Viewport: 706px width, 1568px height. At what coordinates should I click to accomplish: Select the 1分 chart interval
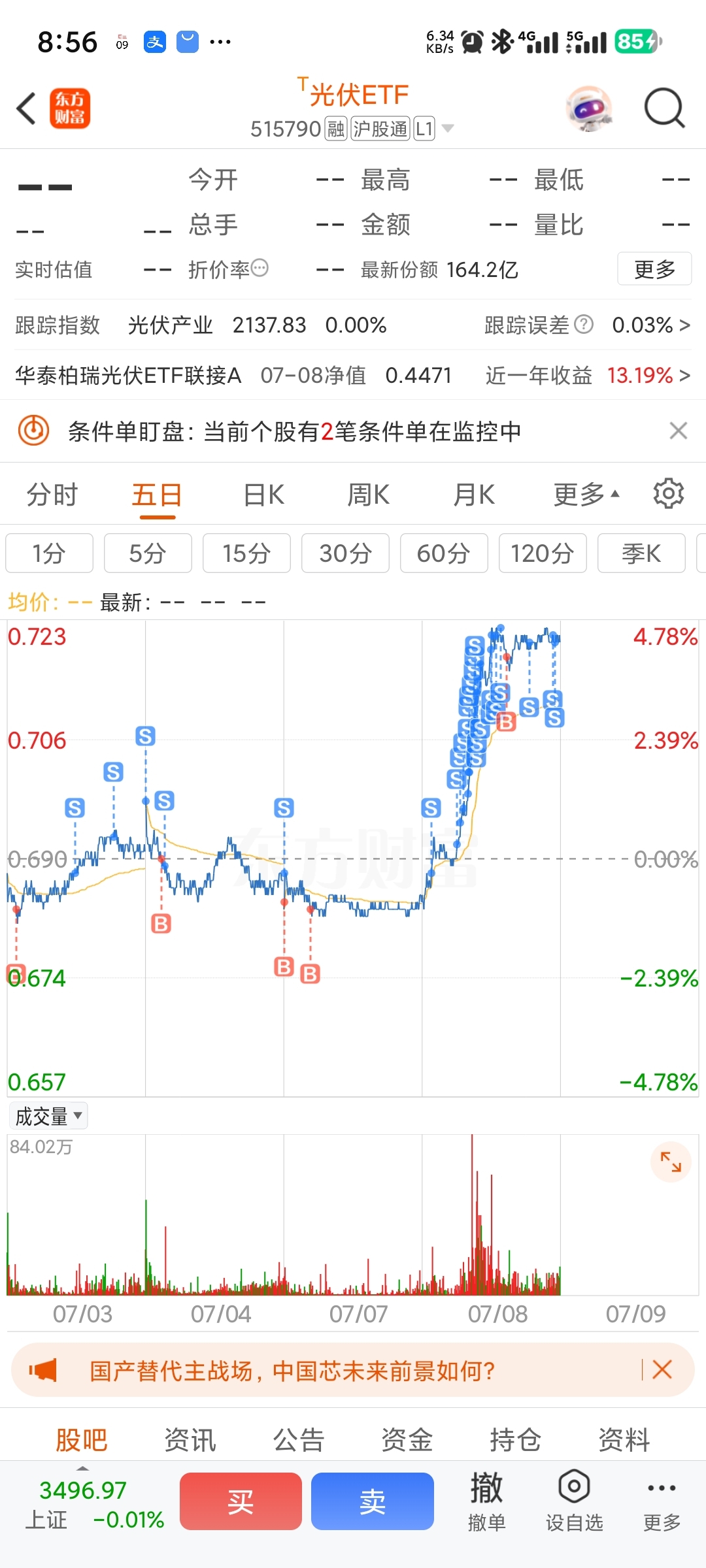[49, 553]
